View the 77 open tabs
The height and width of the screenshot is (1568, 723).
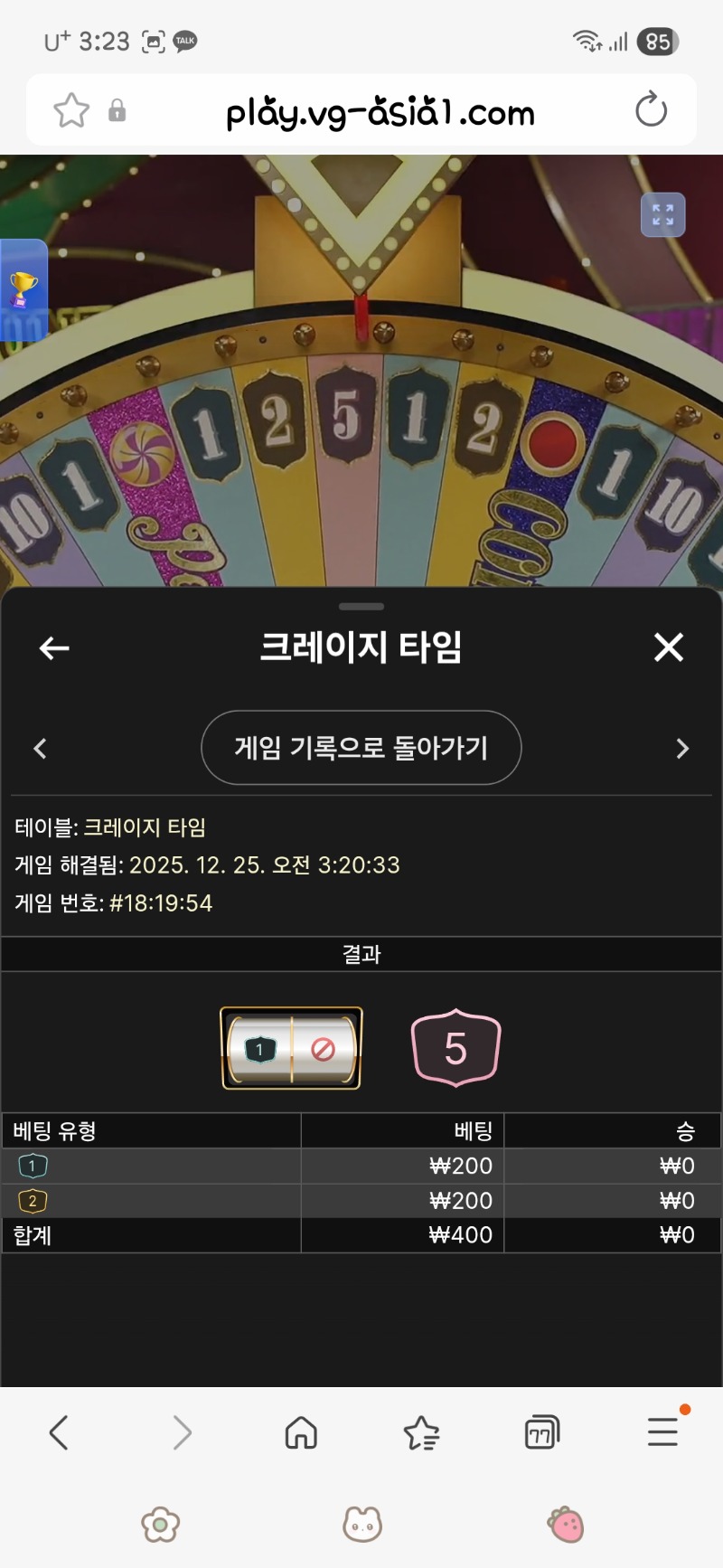(541, 1432)
